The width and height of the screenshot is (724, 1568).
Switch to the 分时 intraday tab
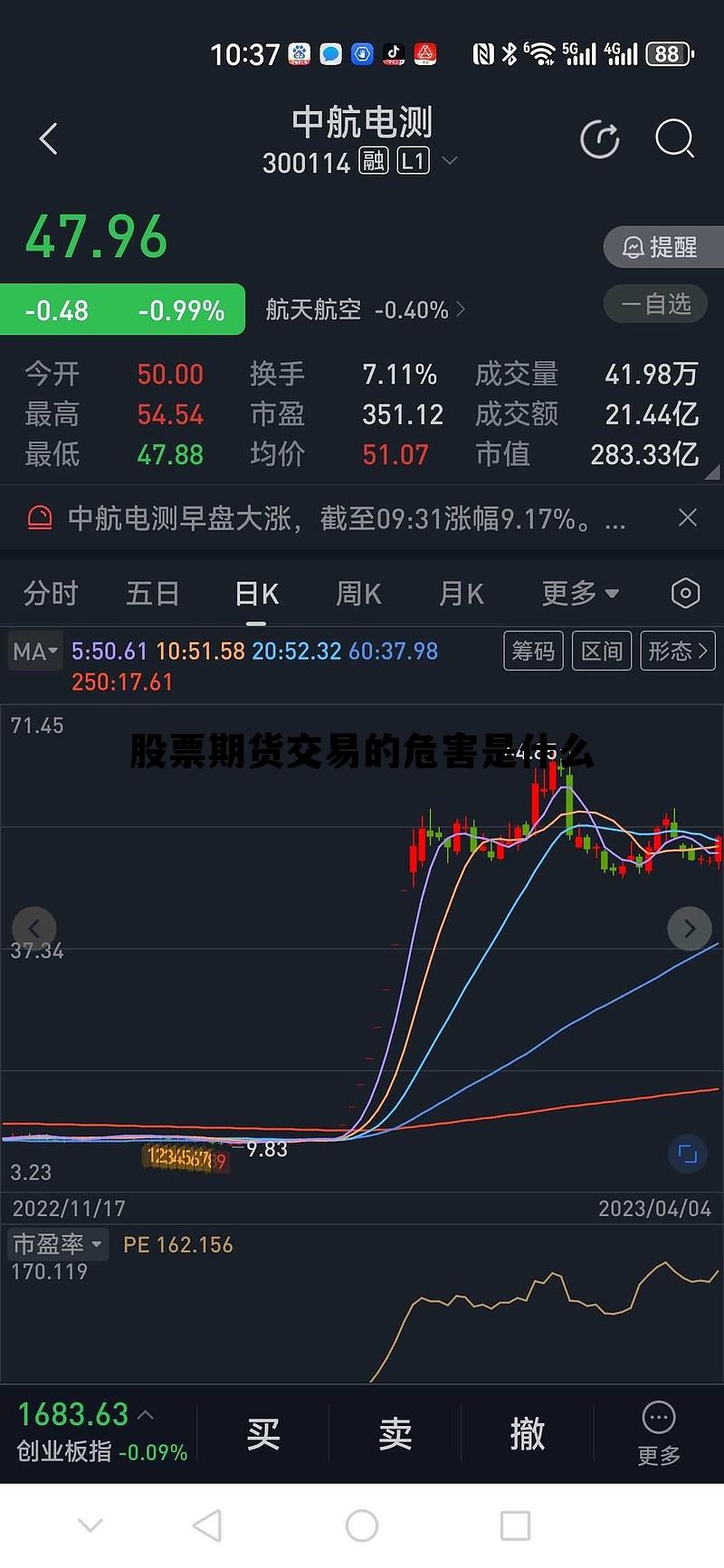(x=50, y=593)
